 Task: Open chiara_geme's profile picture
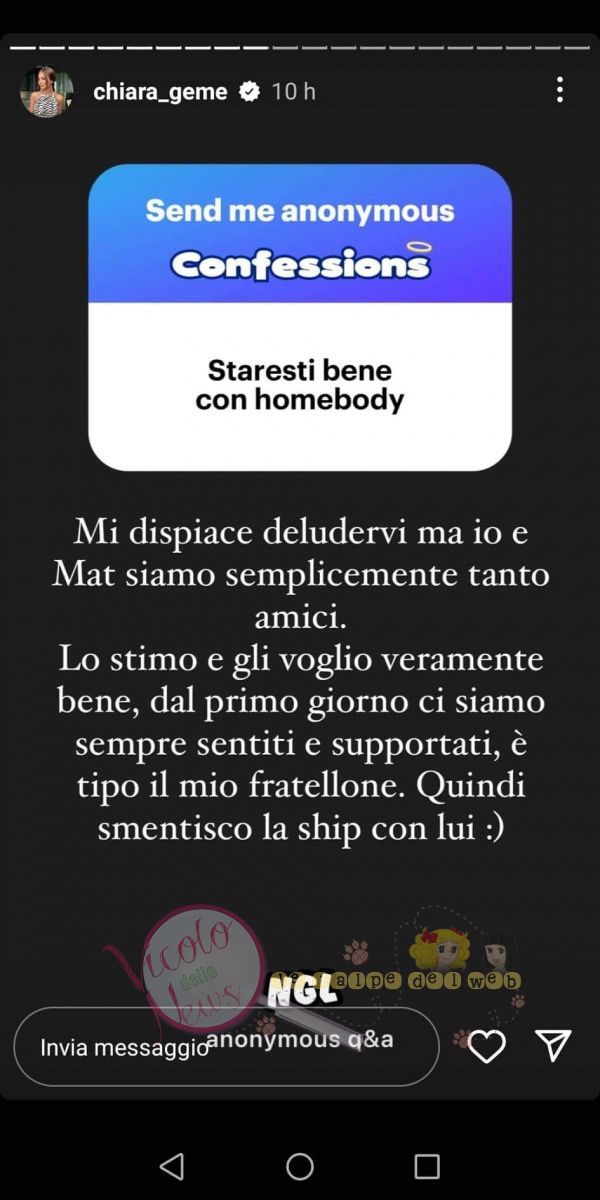point(47,92)
